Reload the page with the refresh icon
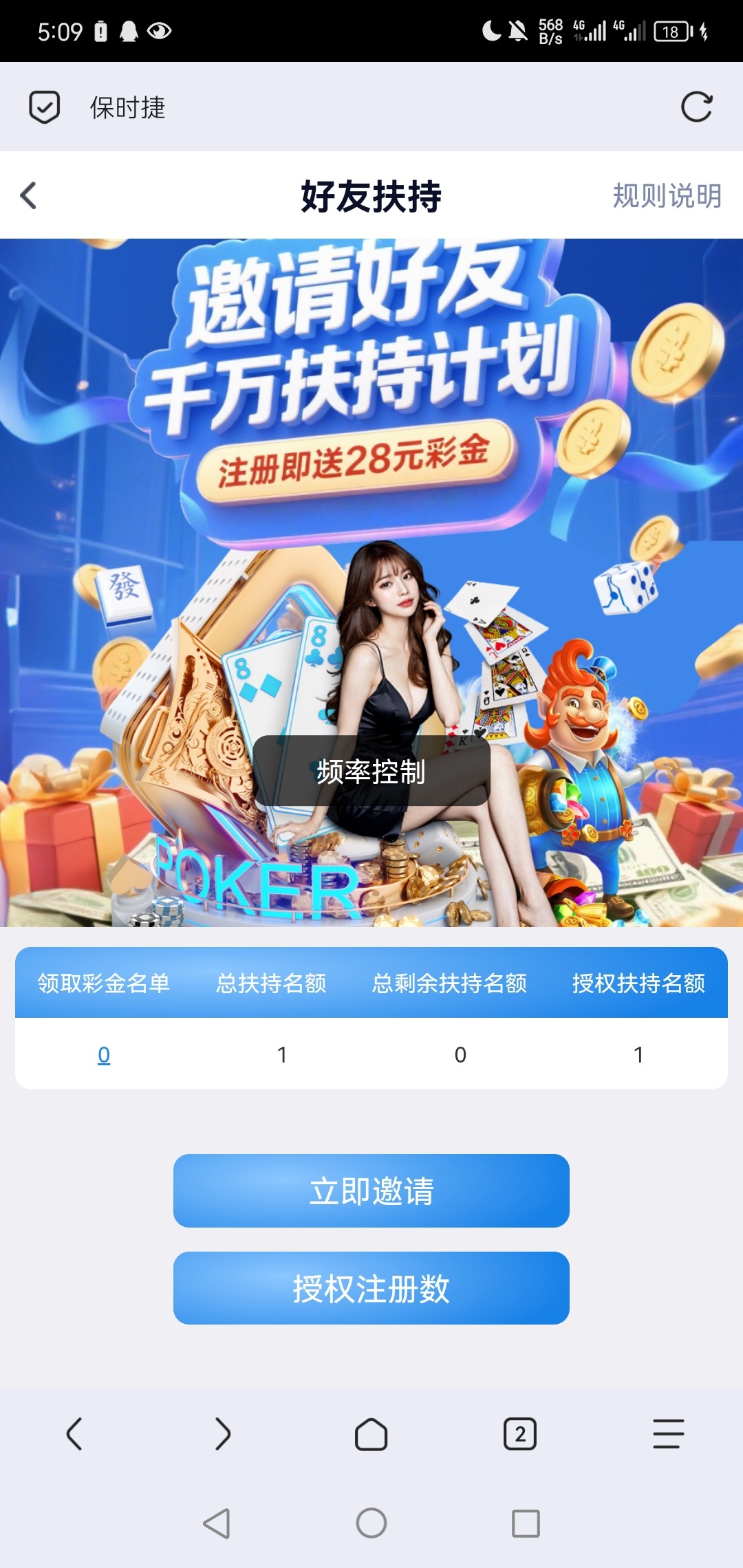 [696, 107]
